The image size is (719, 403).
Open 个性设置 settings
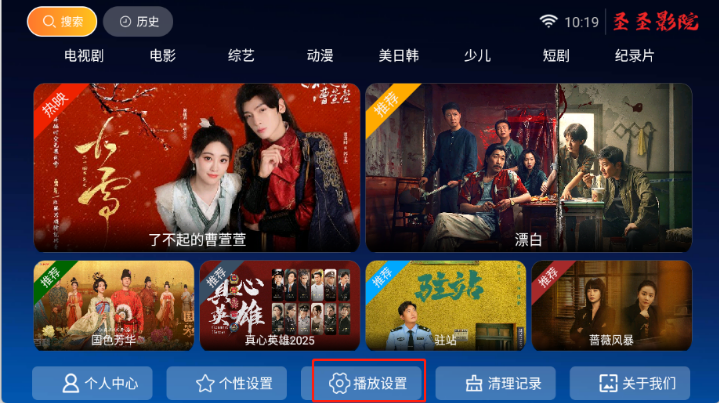click(x=233, y=383)
